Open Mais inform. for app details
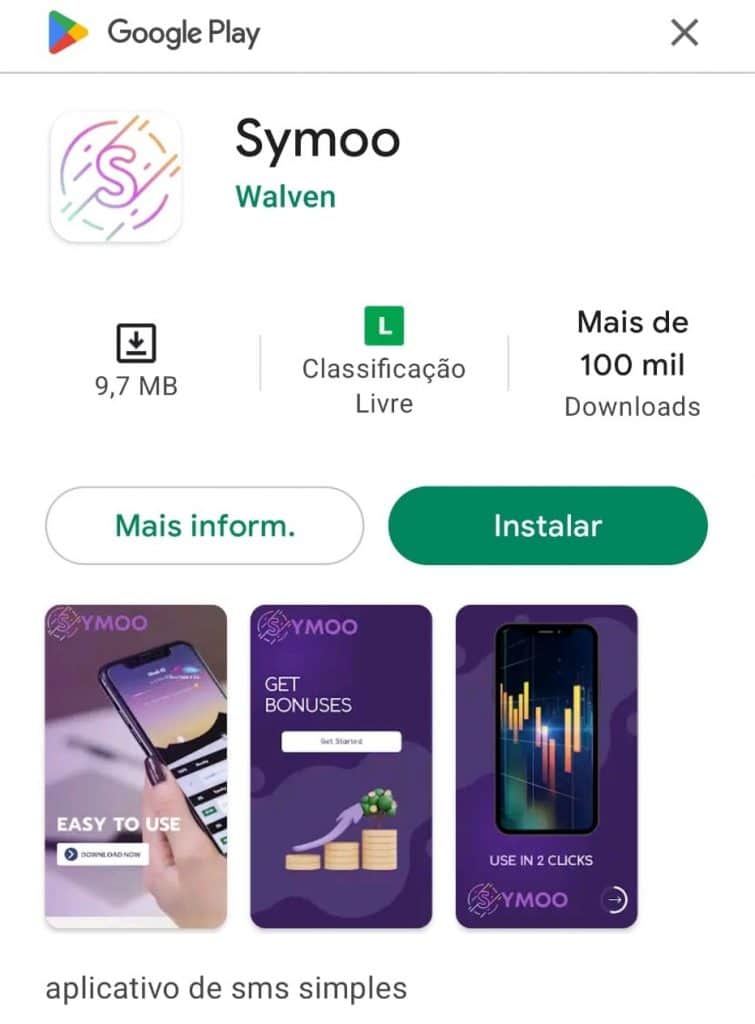This screenshot has width=755, height=1024. tap(205, 526)
